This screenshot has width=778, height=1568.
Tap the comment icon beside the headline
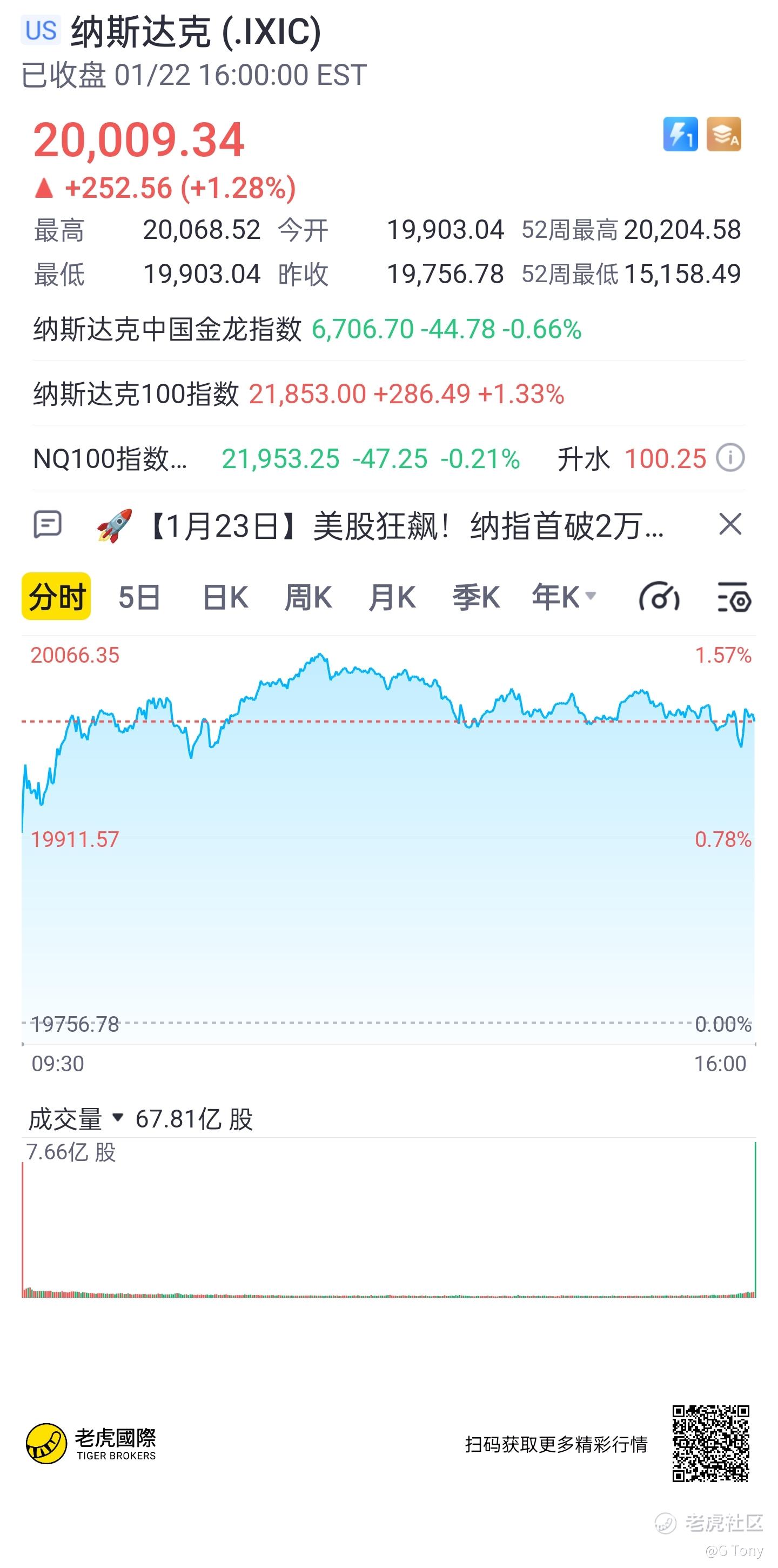pos(48,524)
